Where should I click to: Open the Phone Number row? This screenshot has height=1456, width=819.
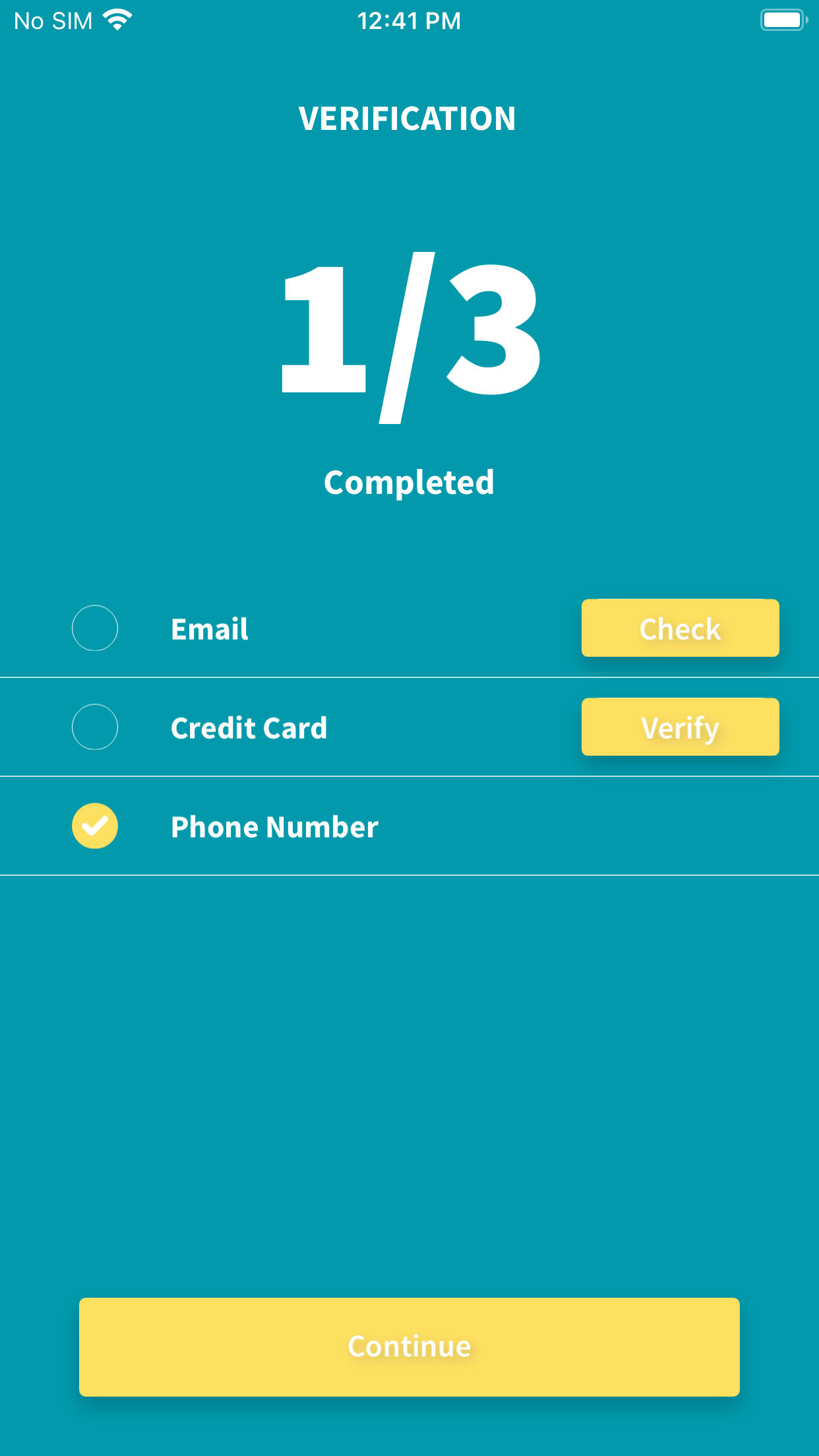tap(409, 826)
